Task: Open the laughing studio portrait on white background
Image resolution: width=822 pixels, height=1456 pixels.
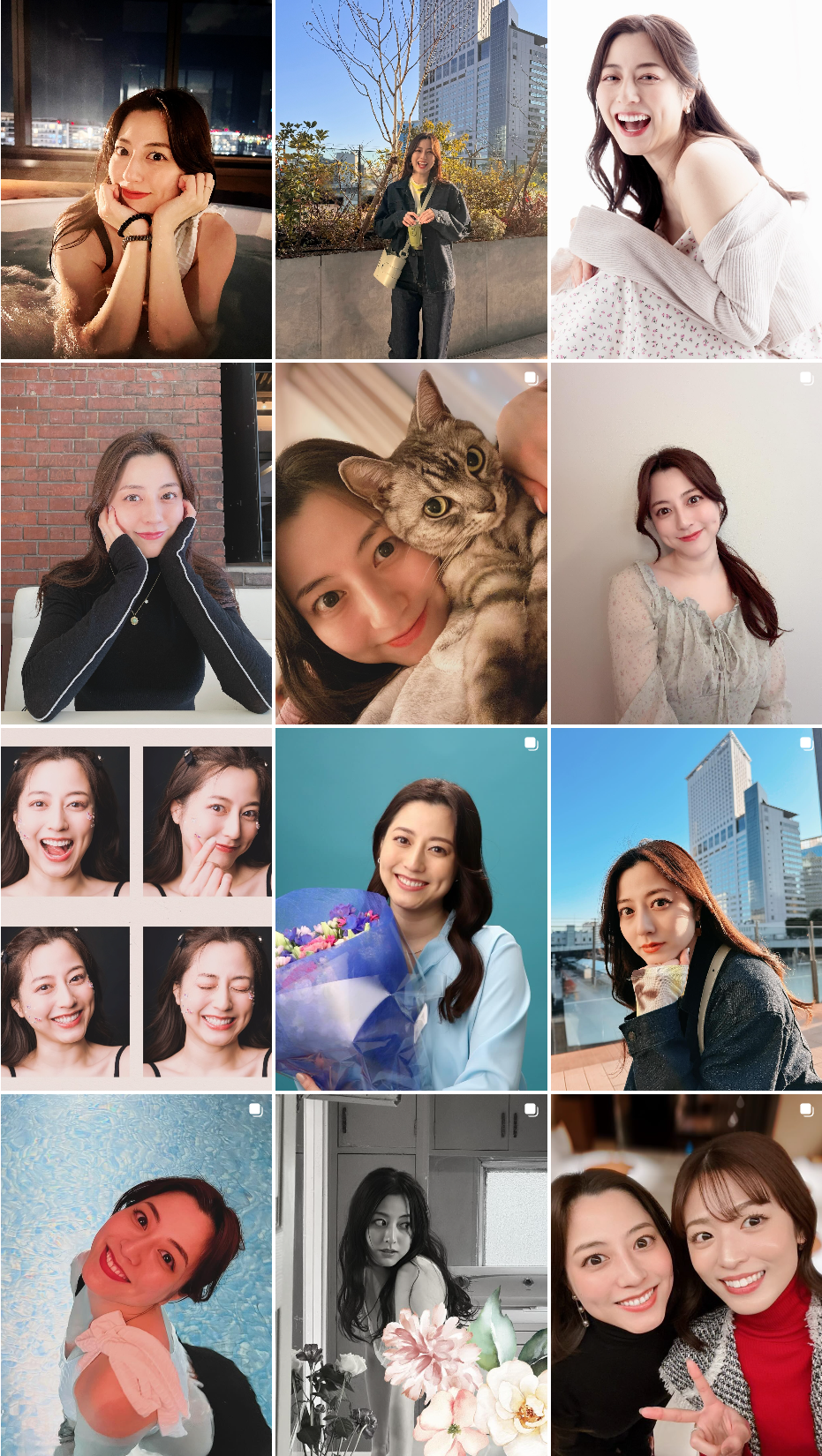Action: click(x=686, y=179)
